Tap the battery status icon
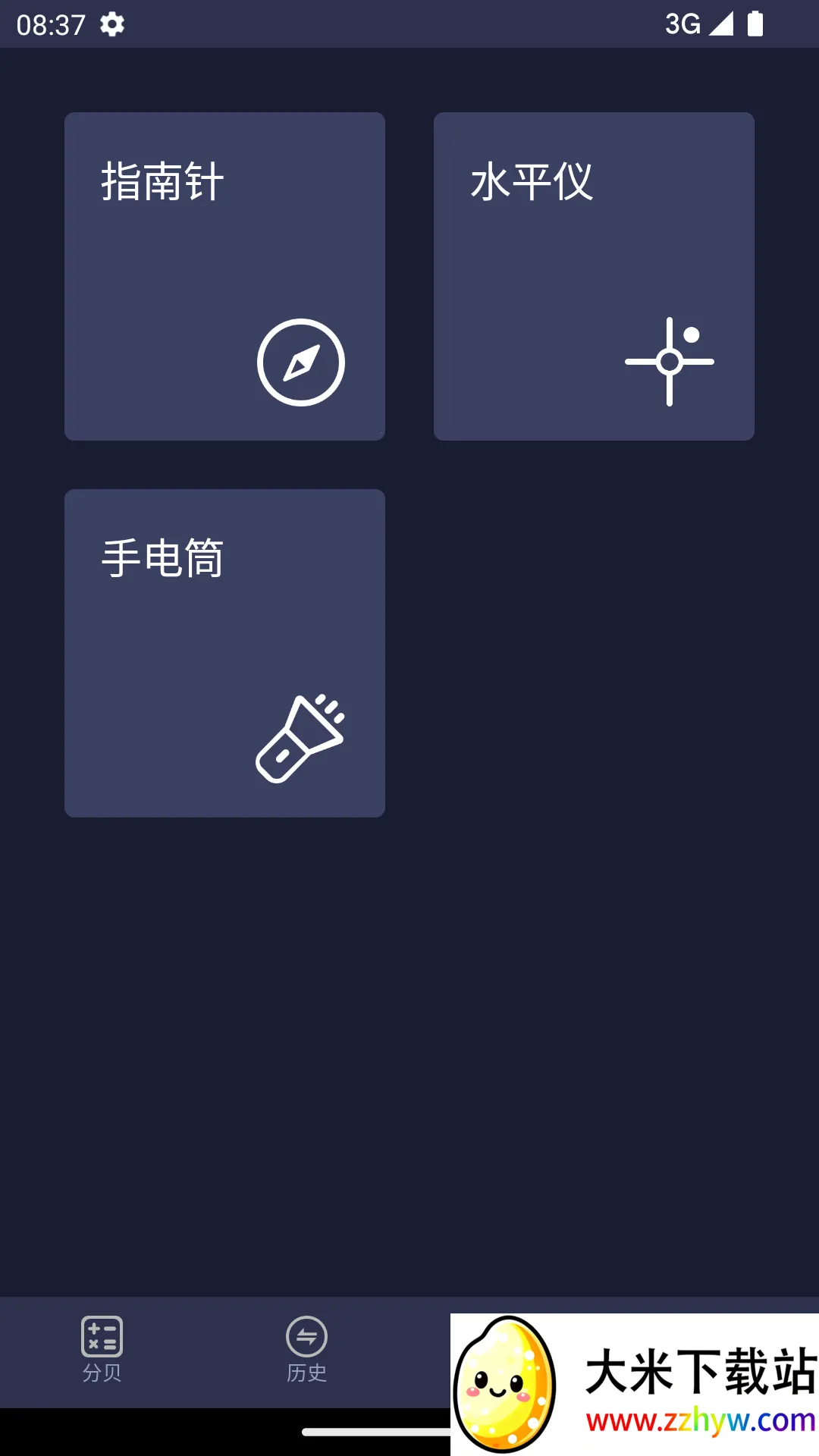 click(755, 24)
